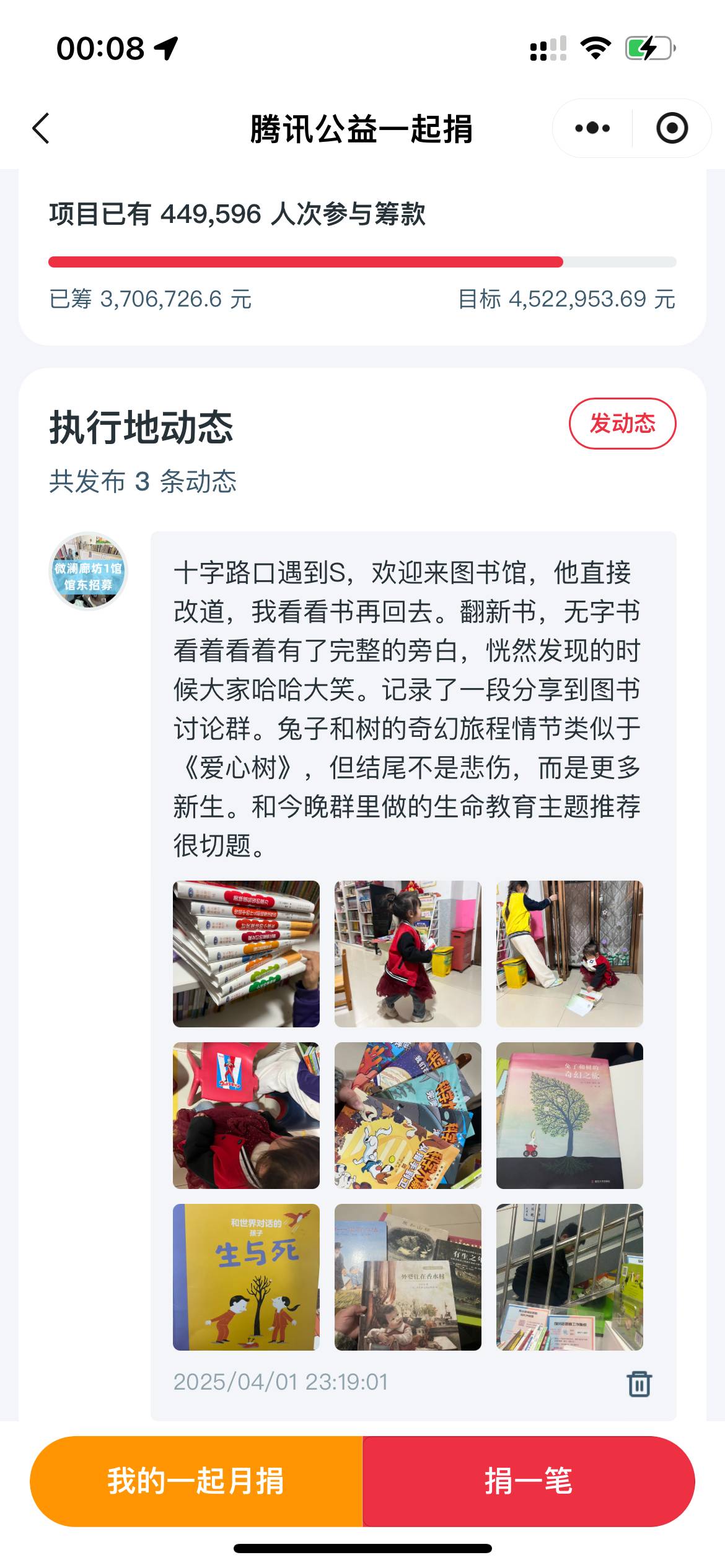
Task: Open the 外婆住在香水村 books photo
Action: [x=408, y=1277]
